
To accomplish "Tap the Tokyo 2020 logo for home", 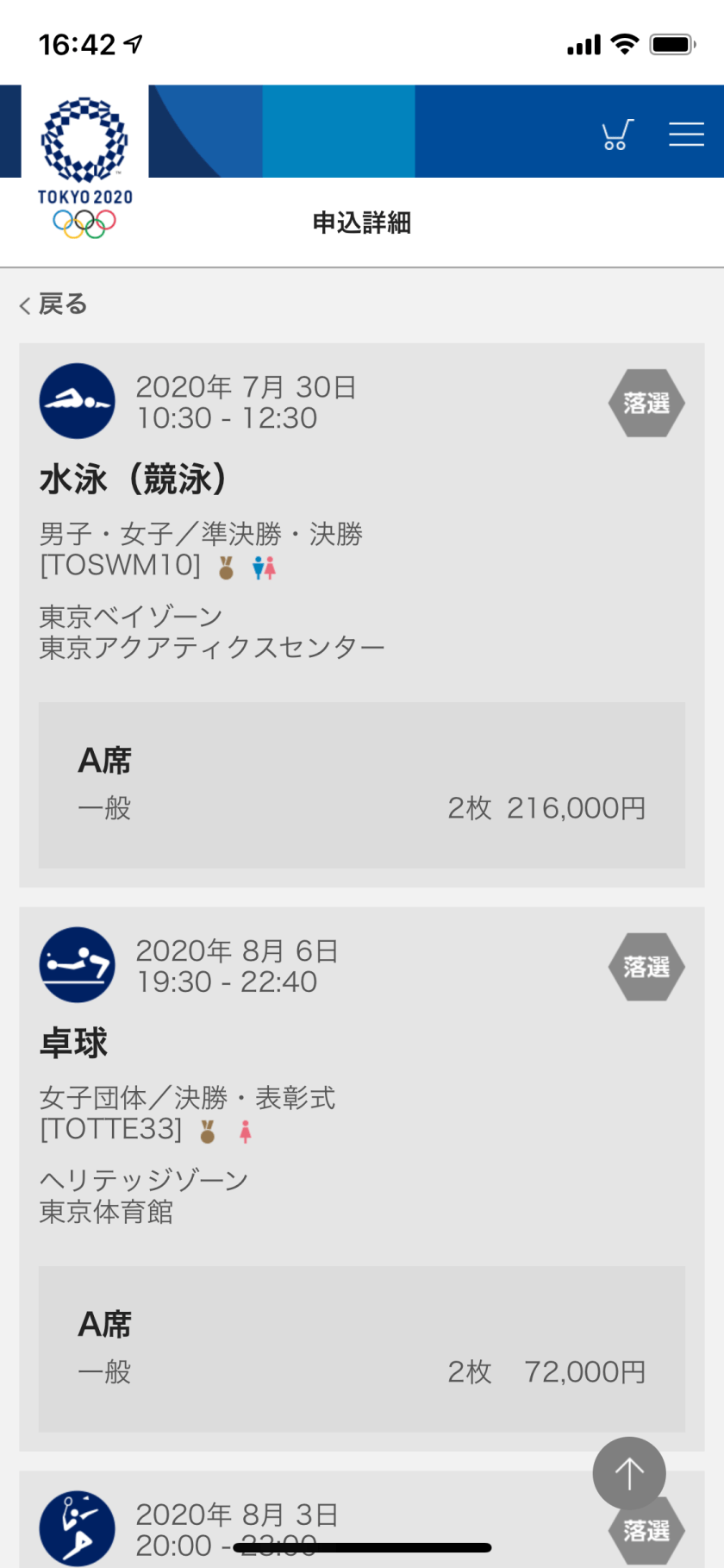I will pyautogui.click(x=84, y=166).
